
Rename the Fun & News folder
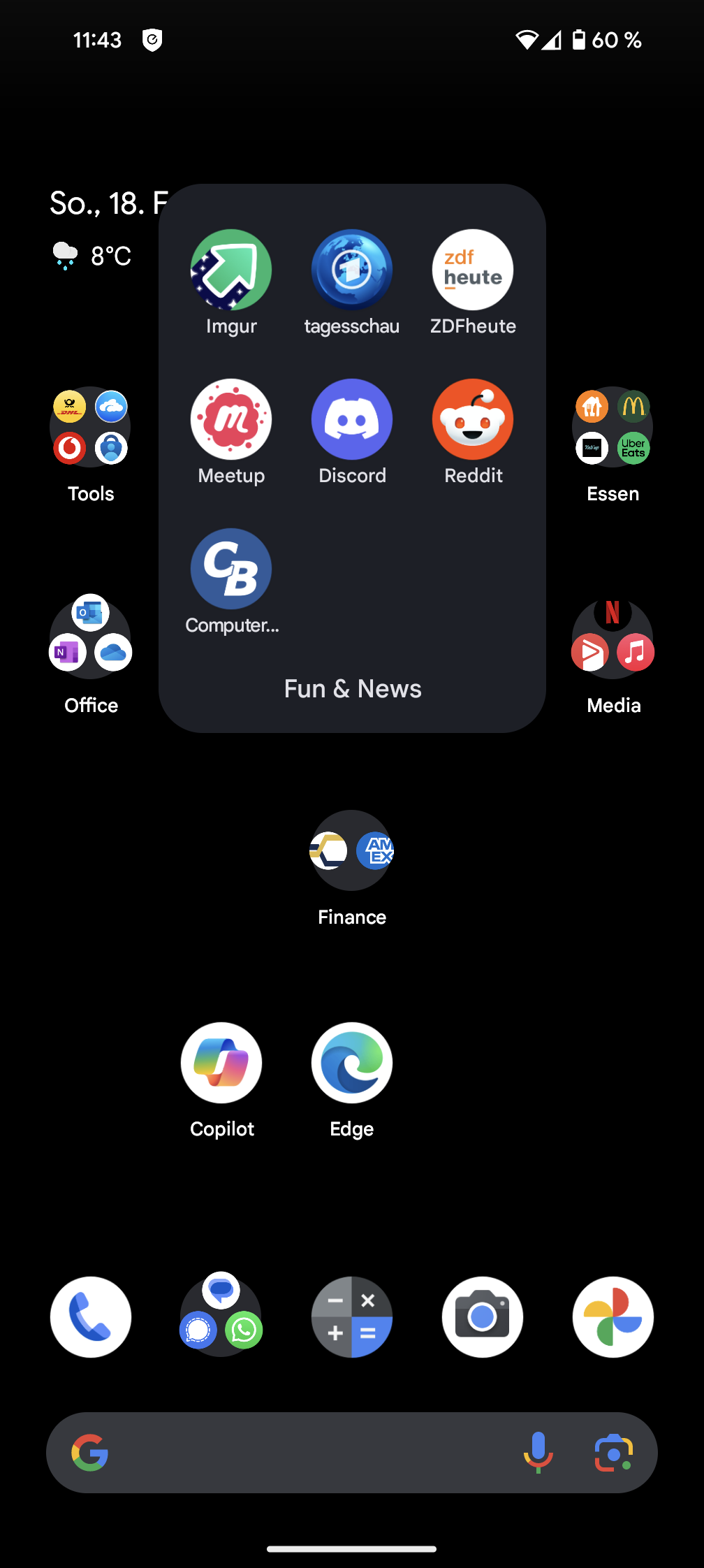coord(353,689)
